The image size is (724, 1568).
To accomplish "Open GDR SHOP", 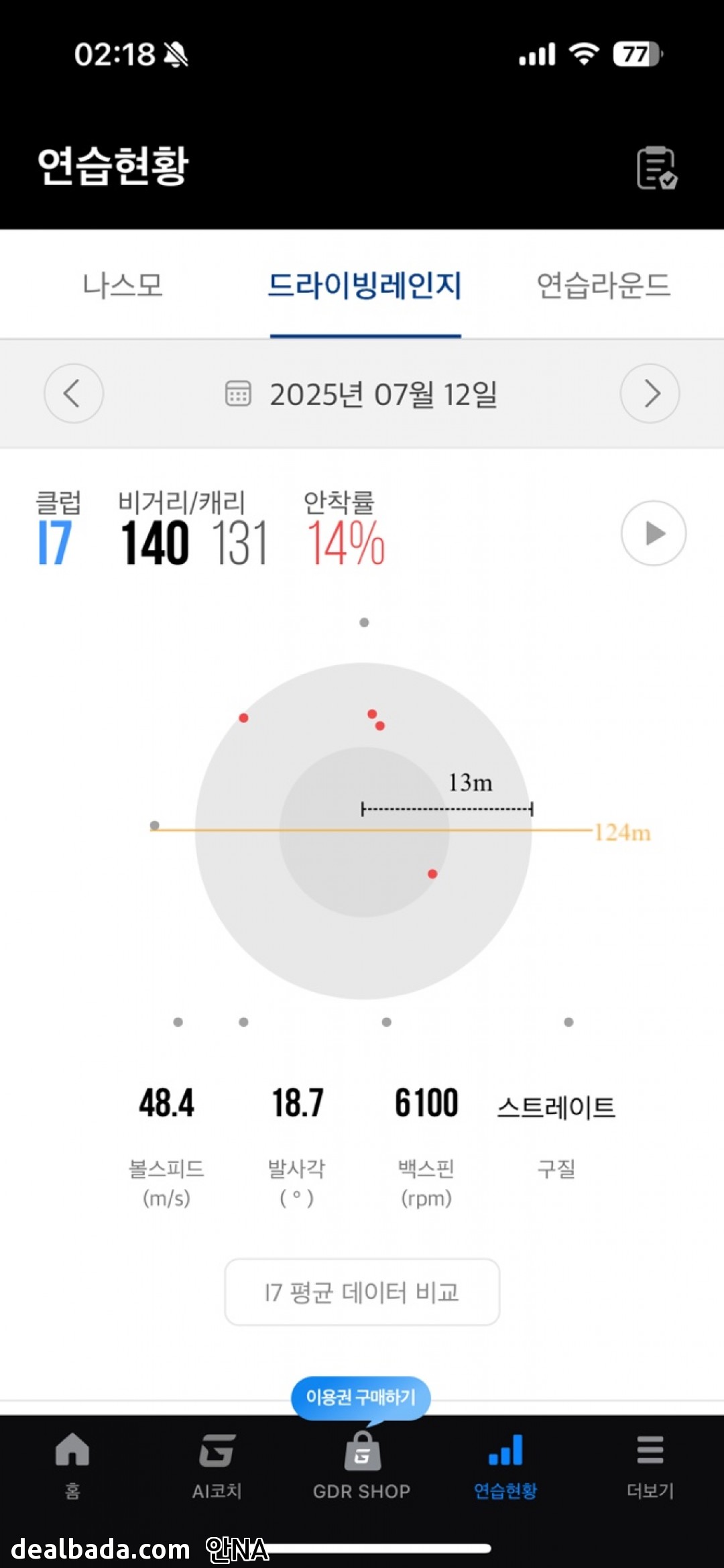I will [x=361, y=1464].
